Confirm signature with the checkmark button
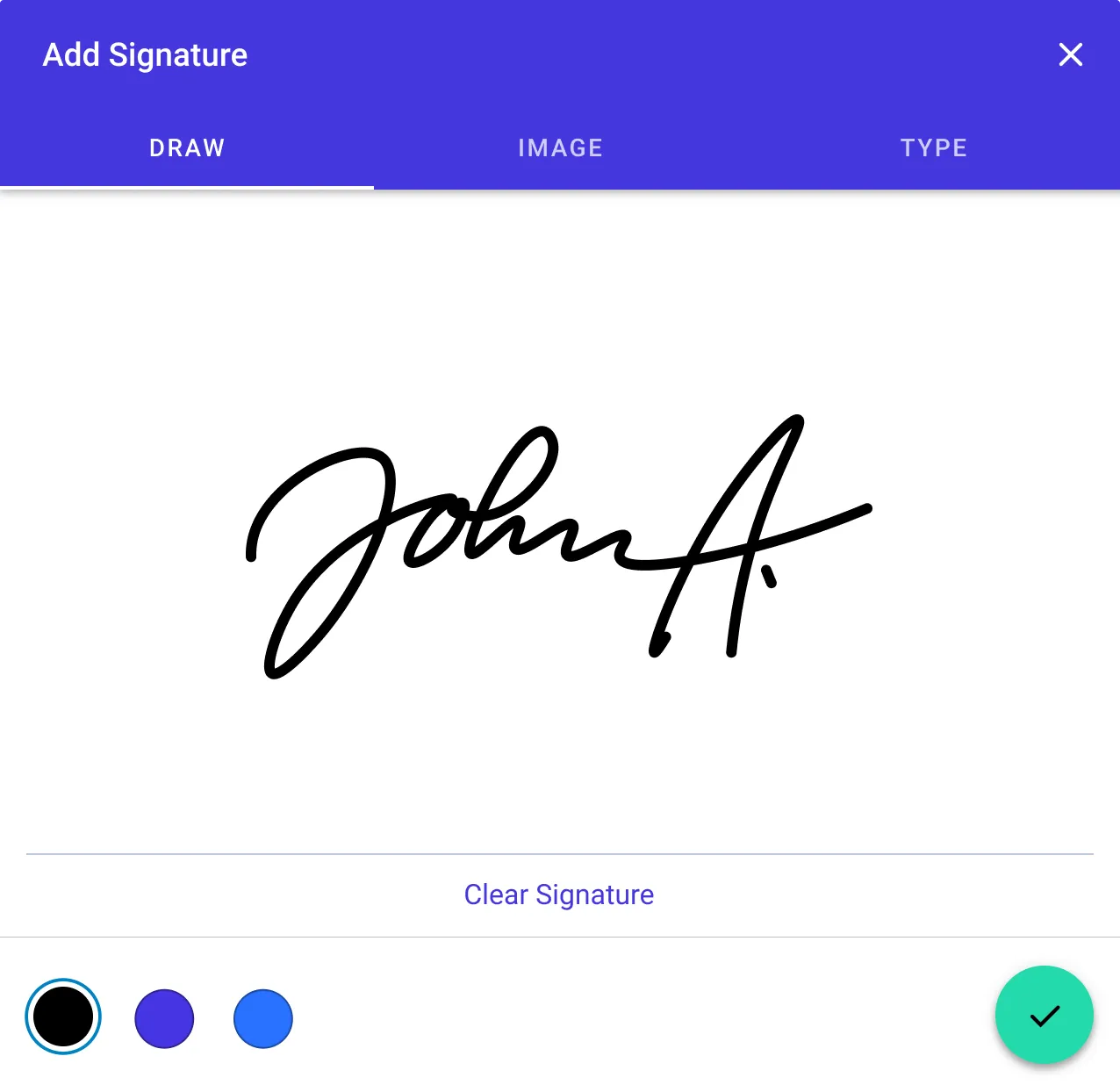 click(x=1044, y=1016)
